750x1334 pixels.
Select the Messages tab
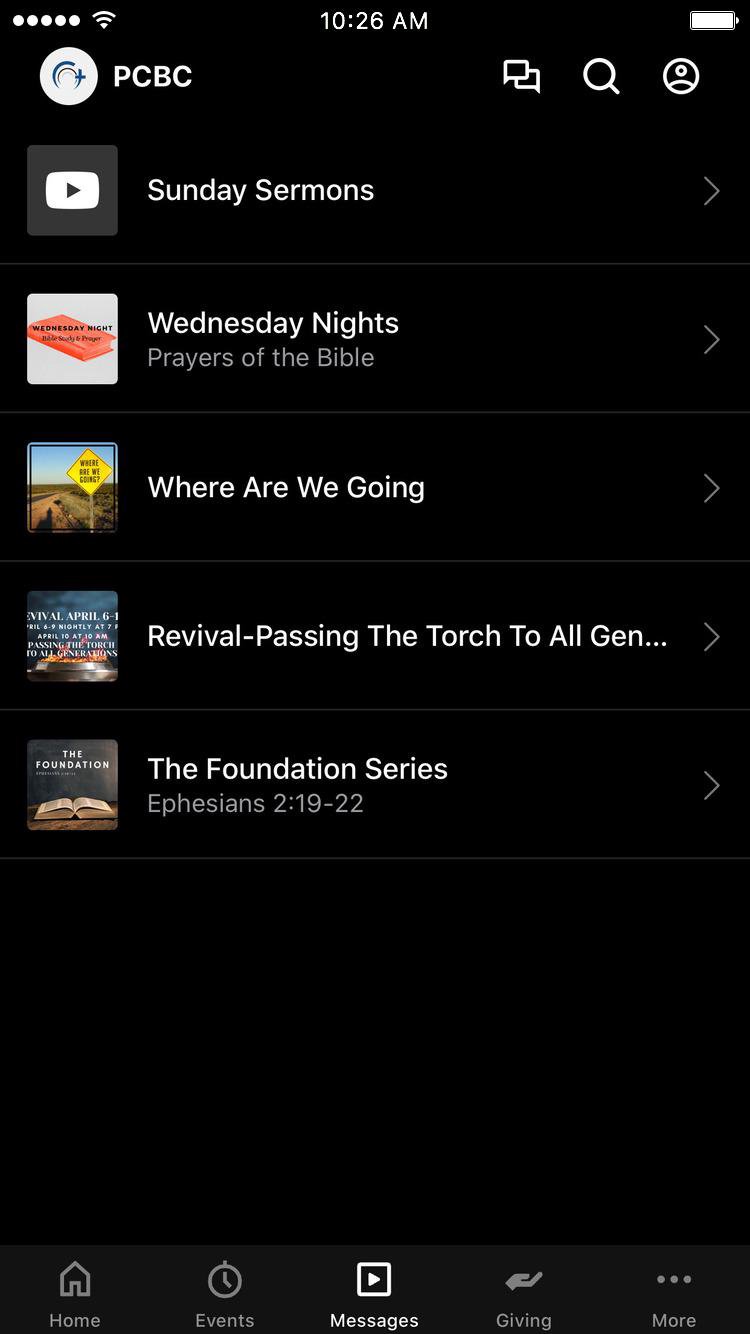(x=374, y=1293)
